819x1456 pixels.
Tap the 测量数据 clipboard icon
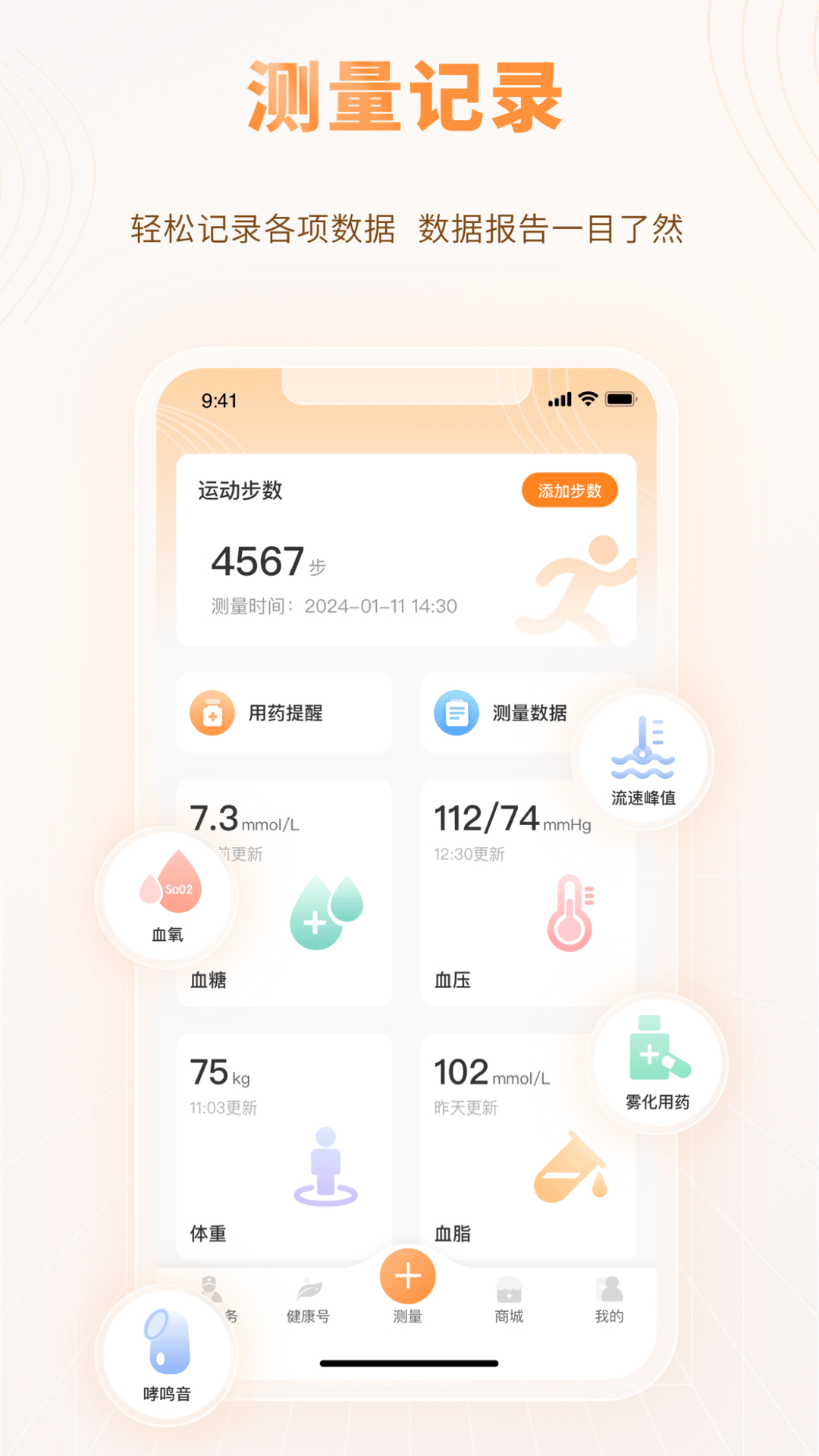453,711
